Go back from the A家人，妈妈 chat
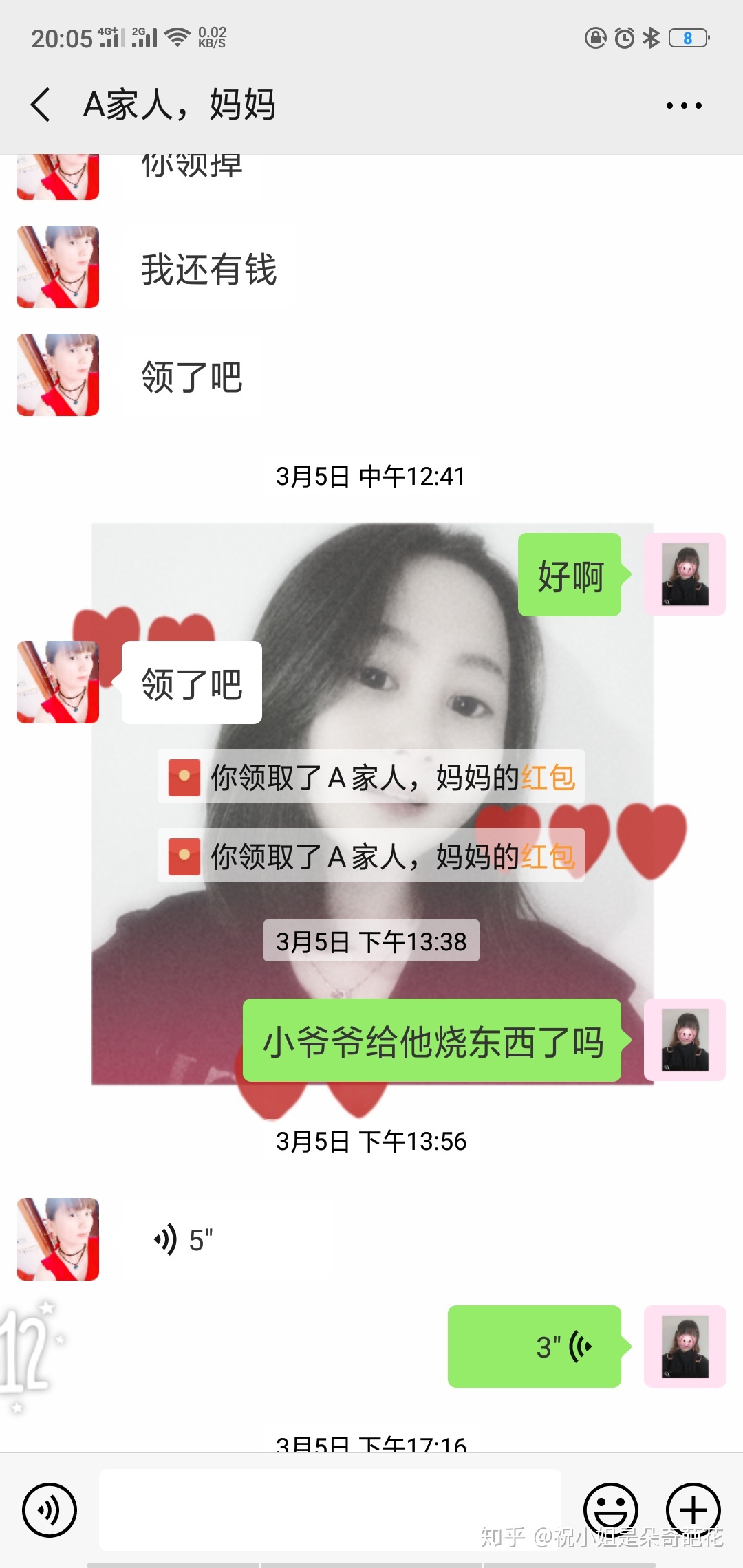The width and height of the screenshot is (743, 1568). [41, 105]
